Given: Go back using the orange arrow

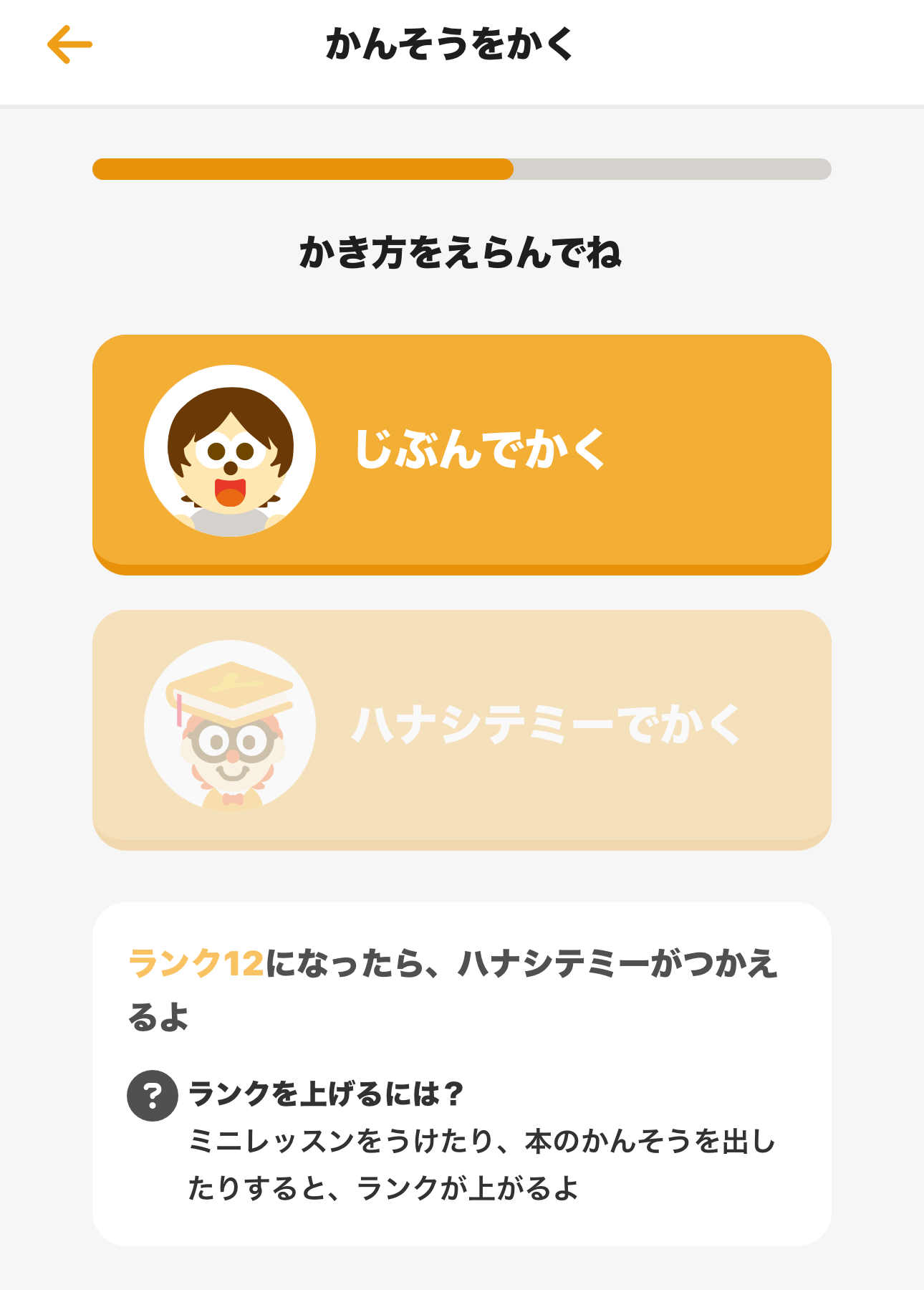Looking at the screenshot, I should point(69,44).
